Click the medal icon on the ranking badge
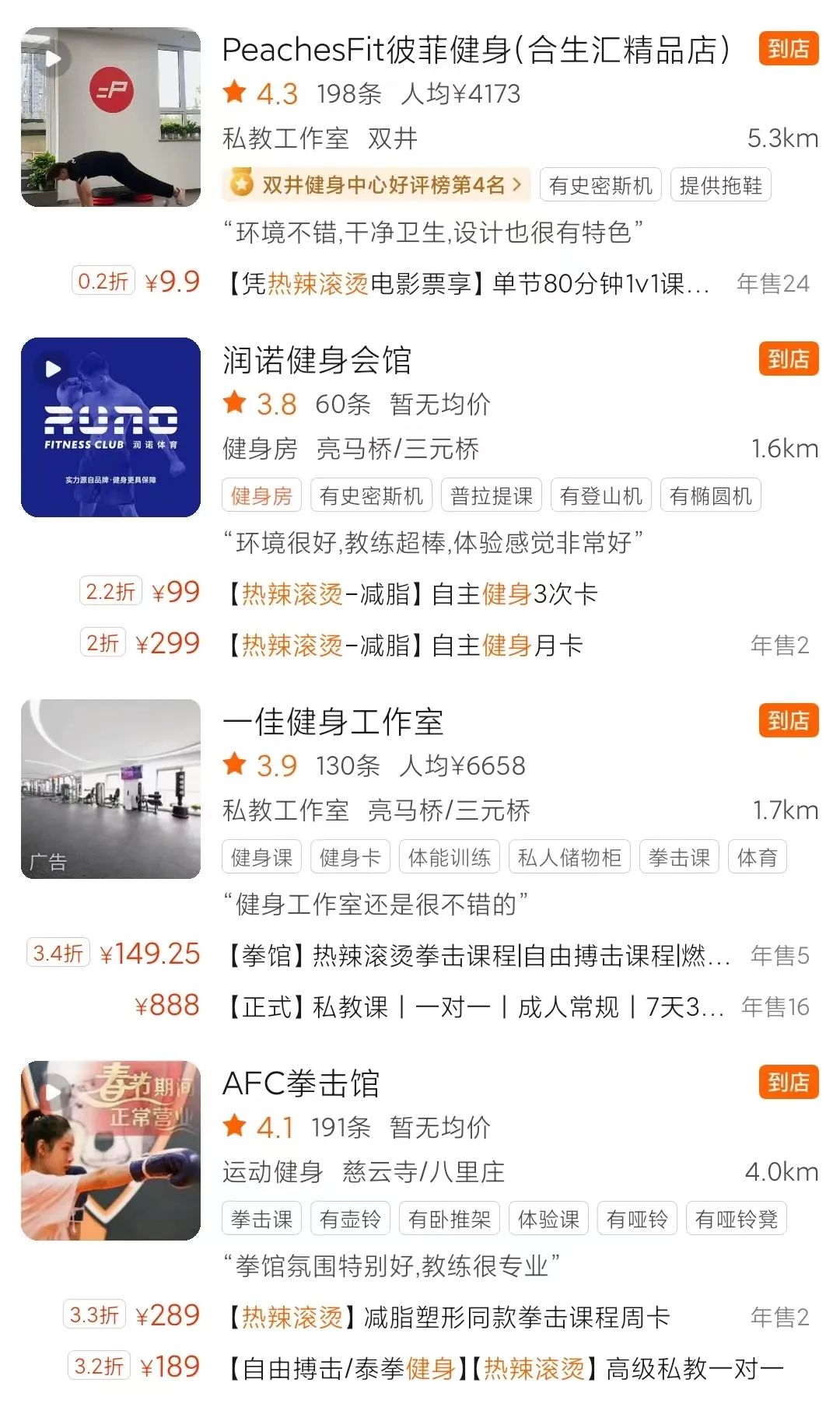Screen dimensions: 840x1421 click(242, 184)
